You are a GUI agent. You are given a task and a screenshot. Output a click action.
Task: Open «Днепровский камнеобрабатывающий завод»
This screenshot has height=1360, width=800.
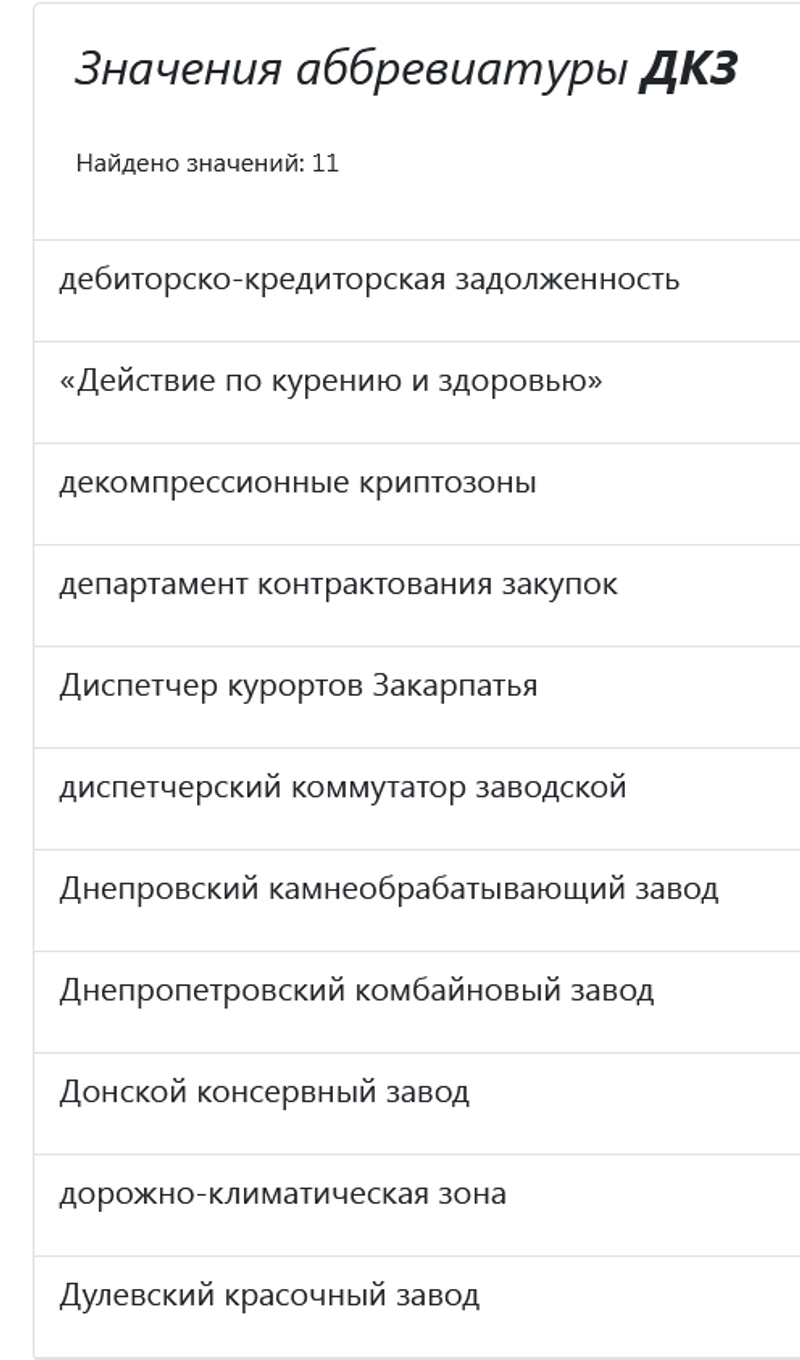click(388, 888)
